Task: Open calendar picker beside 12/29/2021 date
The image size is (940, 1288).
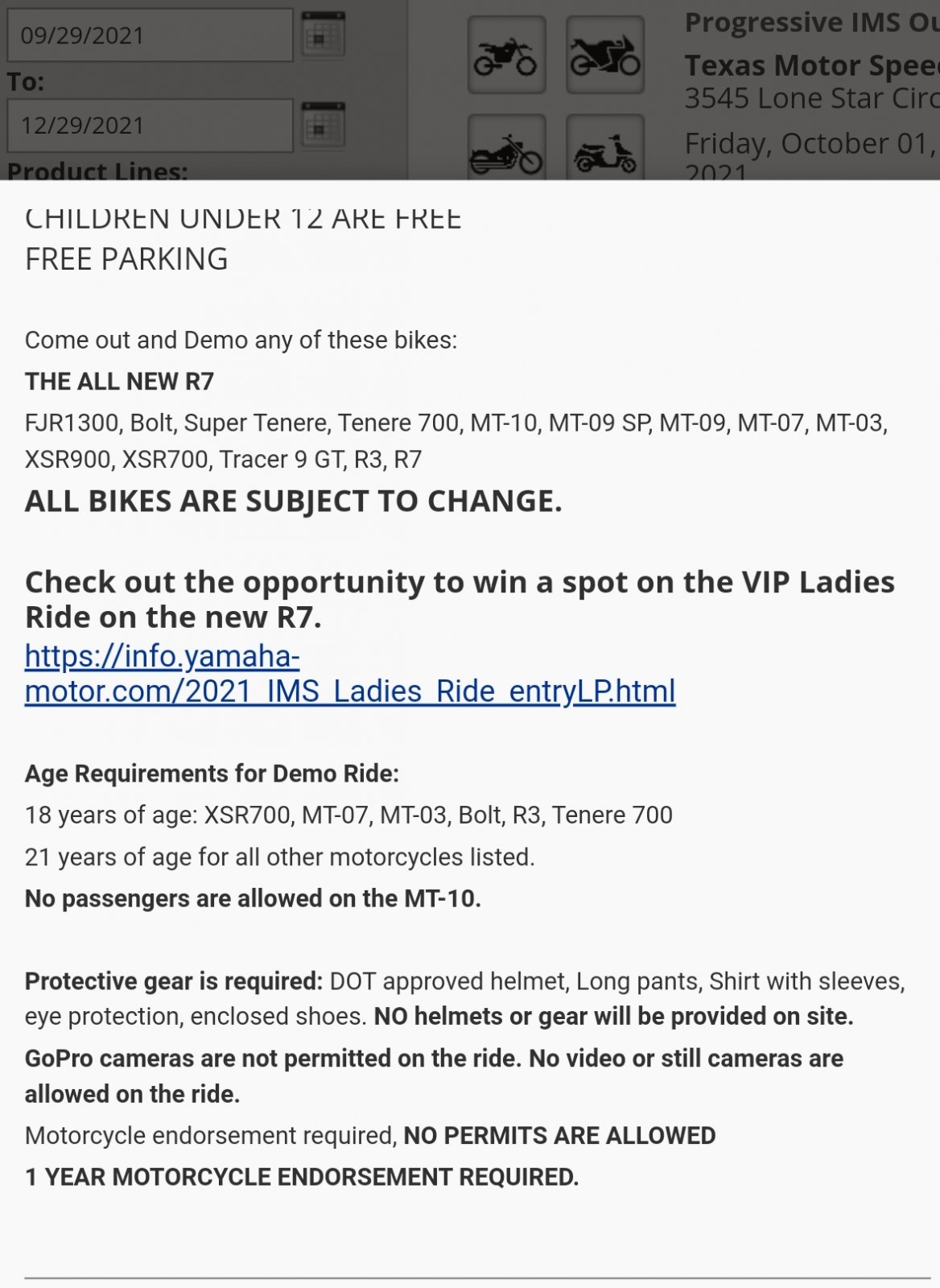Action: coord(324,126)
